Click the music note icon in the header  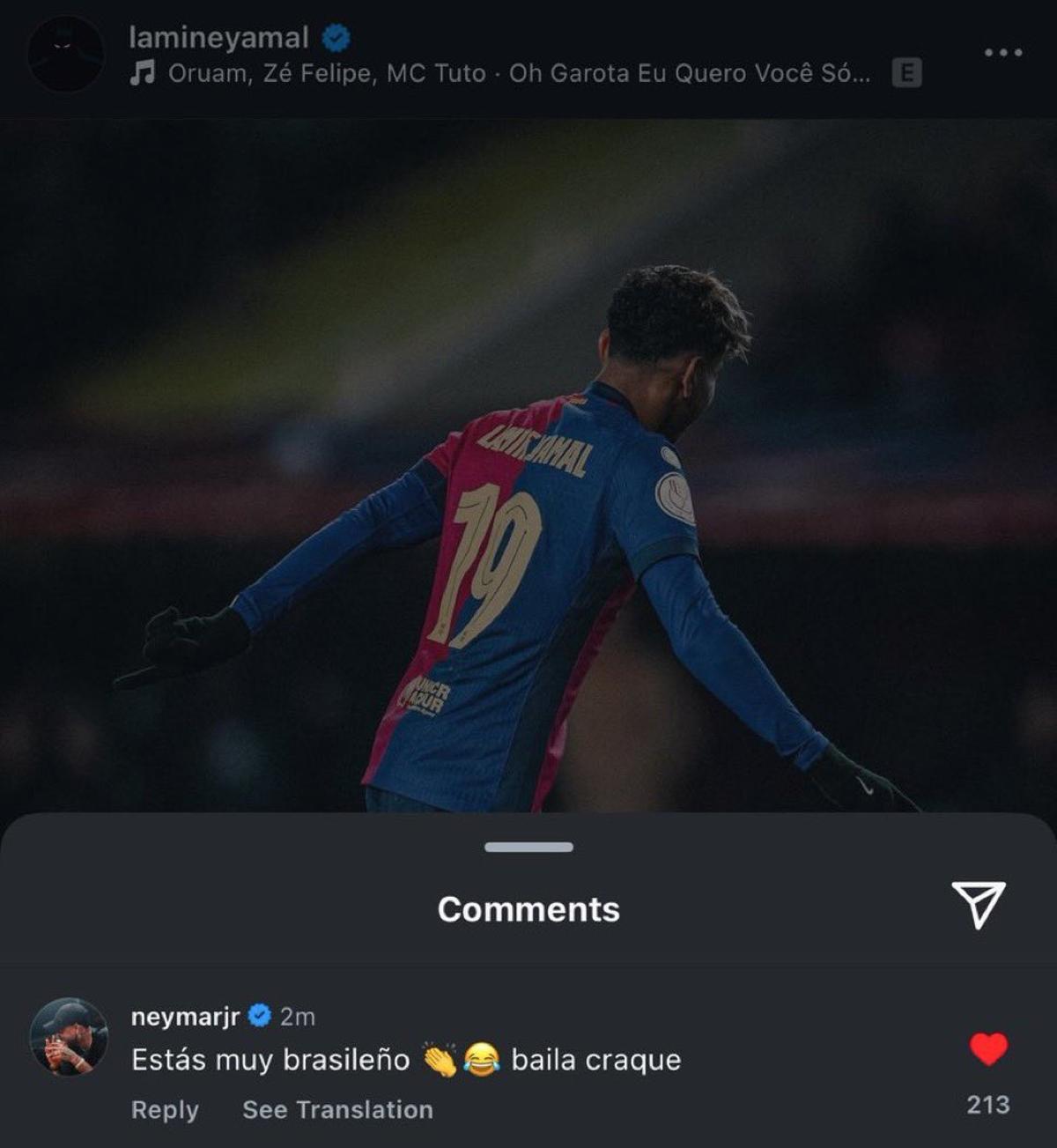click(x=144, y=76)
